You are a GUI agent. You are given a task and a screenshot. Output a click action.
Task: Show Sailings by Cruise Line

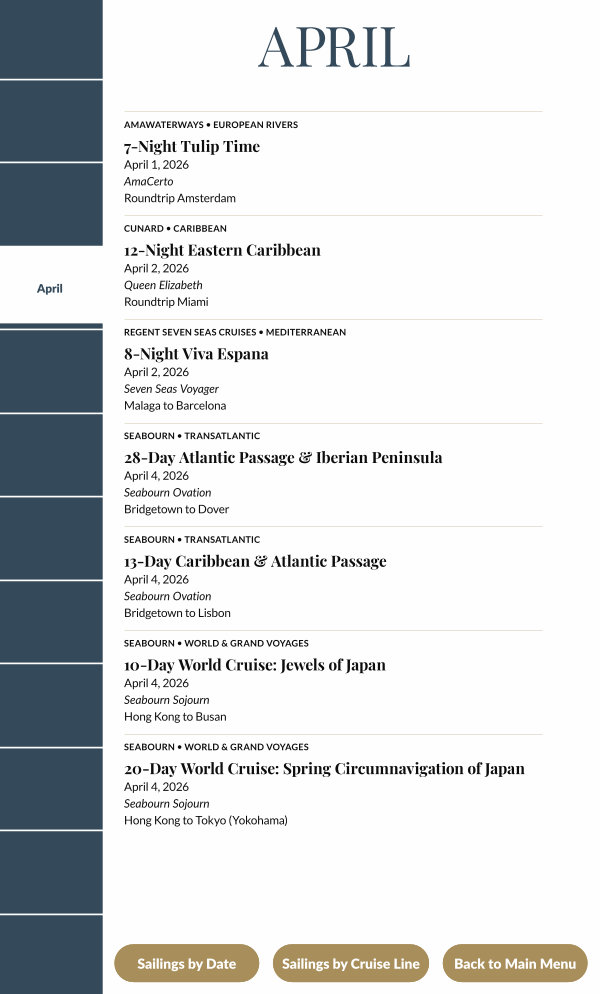pyautogui.click(x=350, y=963)
